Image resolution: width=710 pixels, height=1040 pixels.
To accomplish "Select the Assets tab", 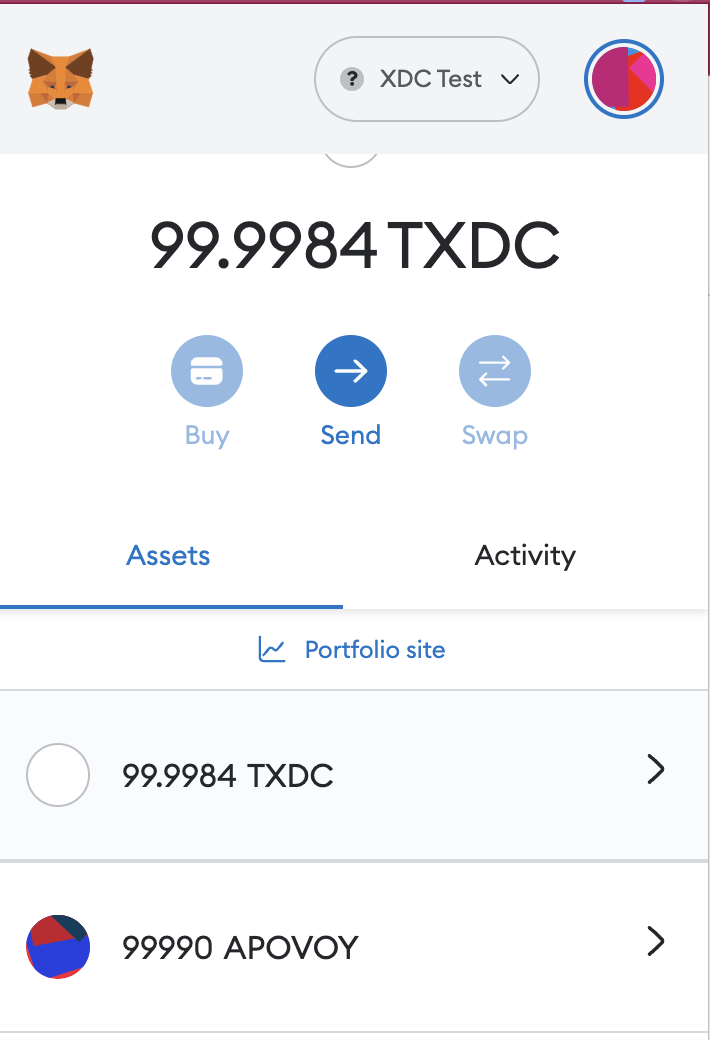I will pos(168,556).
